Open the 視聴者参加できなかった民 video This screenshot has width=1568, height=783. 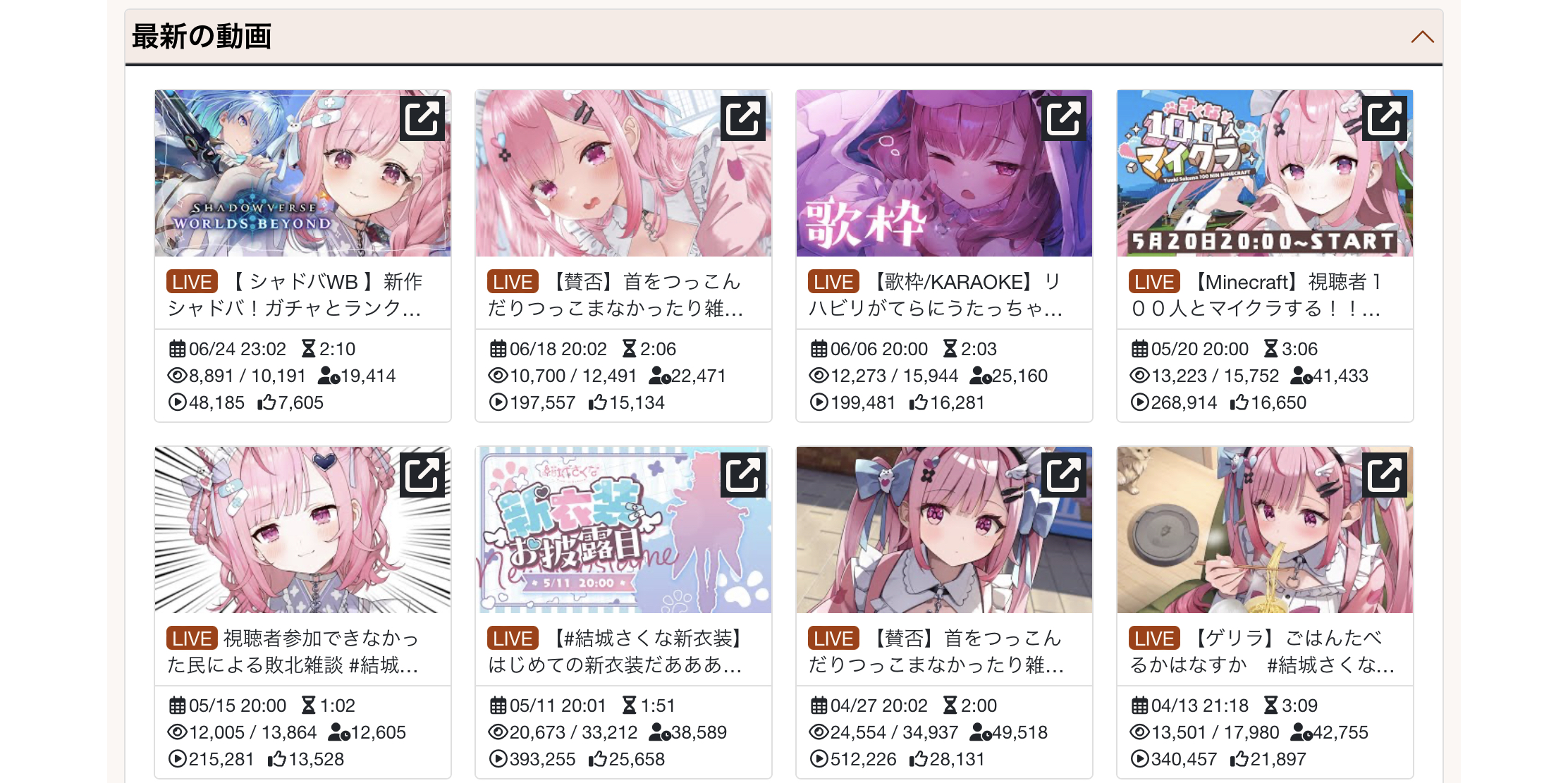[x=295, y=652]
